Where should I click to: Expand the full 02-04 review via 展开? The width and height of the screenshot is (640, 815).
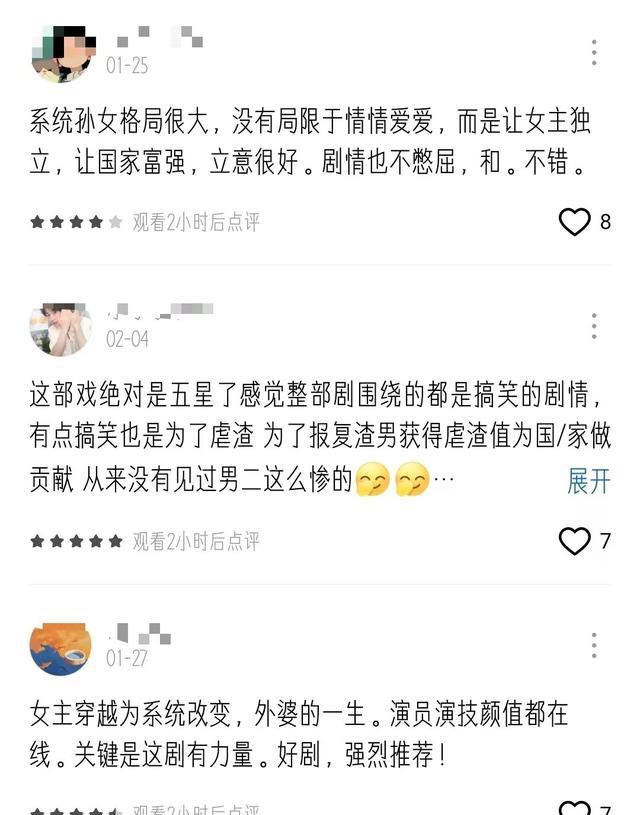[x=588, y=481]
